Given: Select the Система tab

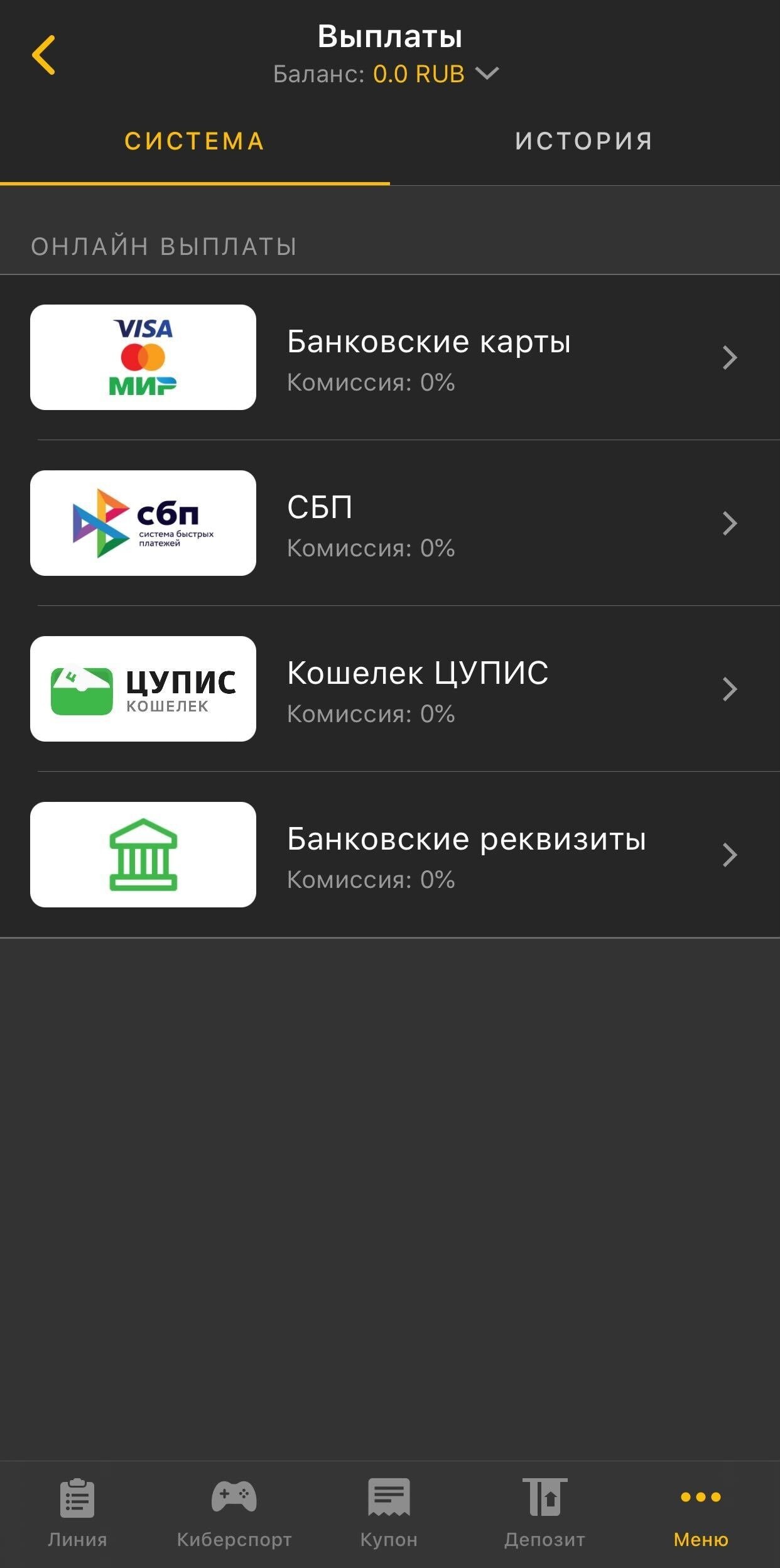Looking at the screenshot, I should 195,141.
